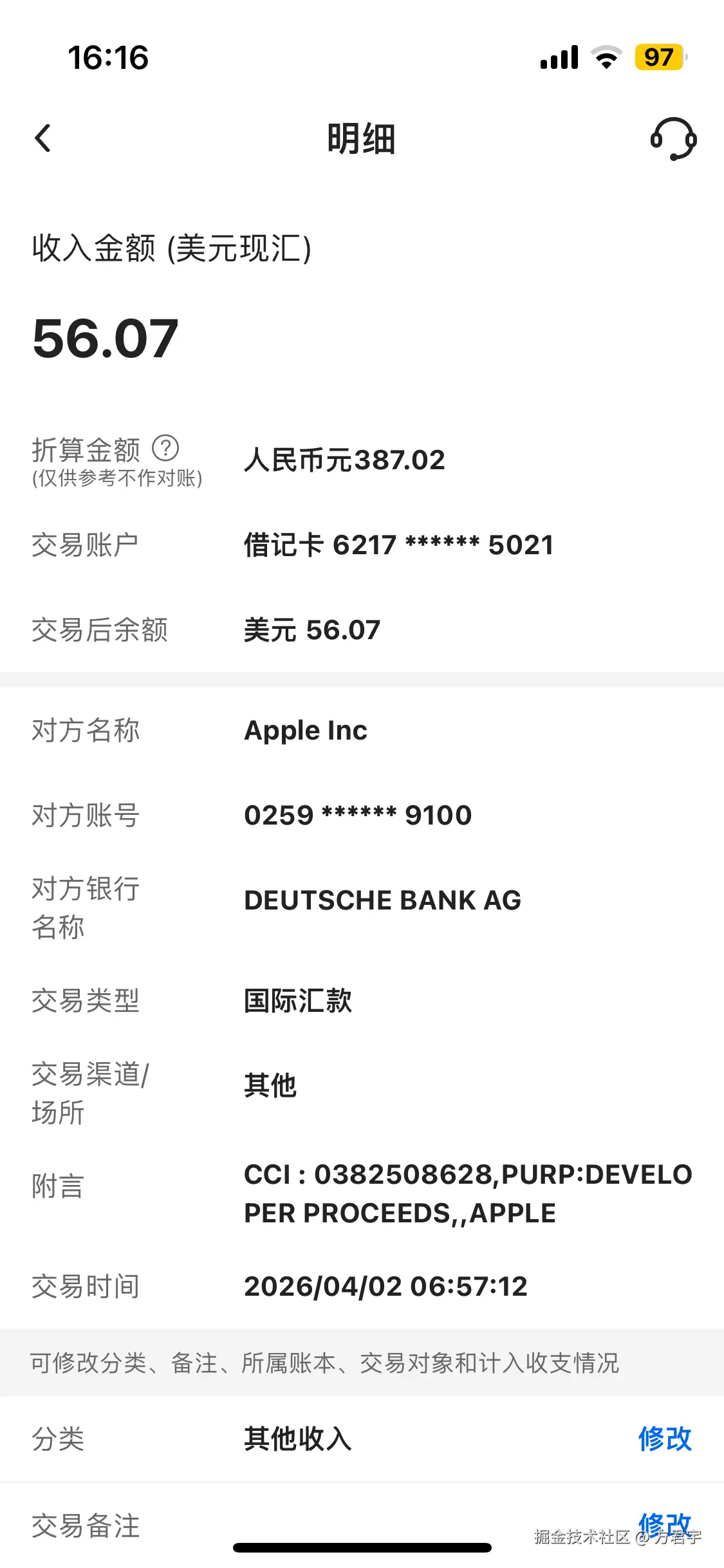Tap the bank name DEUTSCHE BANK AG
The width and height of the screenshot is (724, 1568).
382,901
